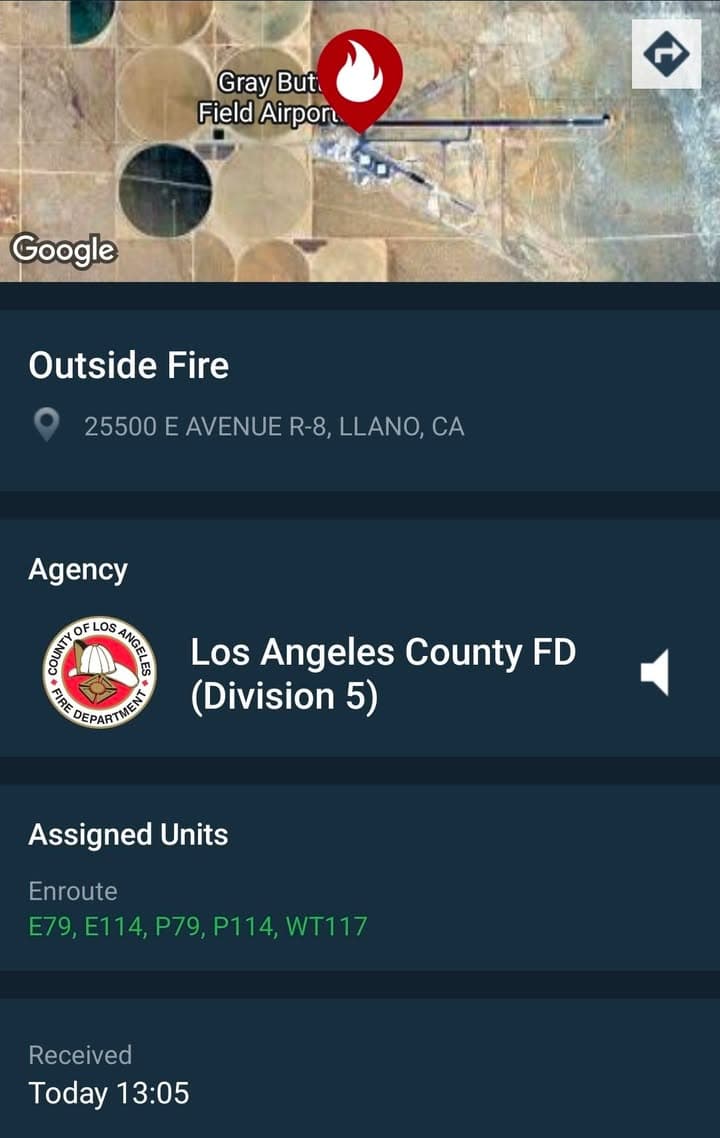The width and height of the screenshot is (720, 1138).
Task: Tap the flame symbol inside the red marker
Action: [x=360, y=72]
